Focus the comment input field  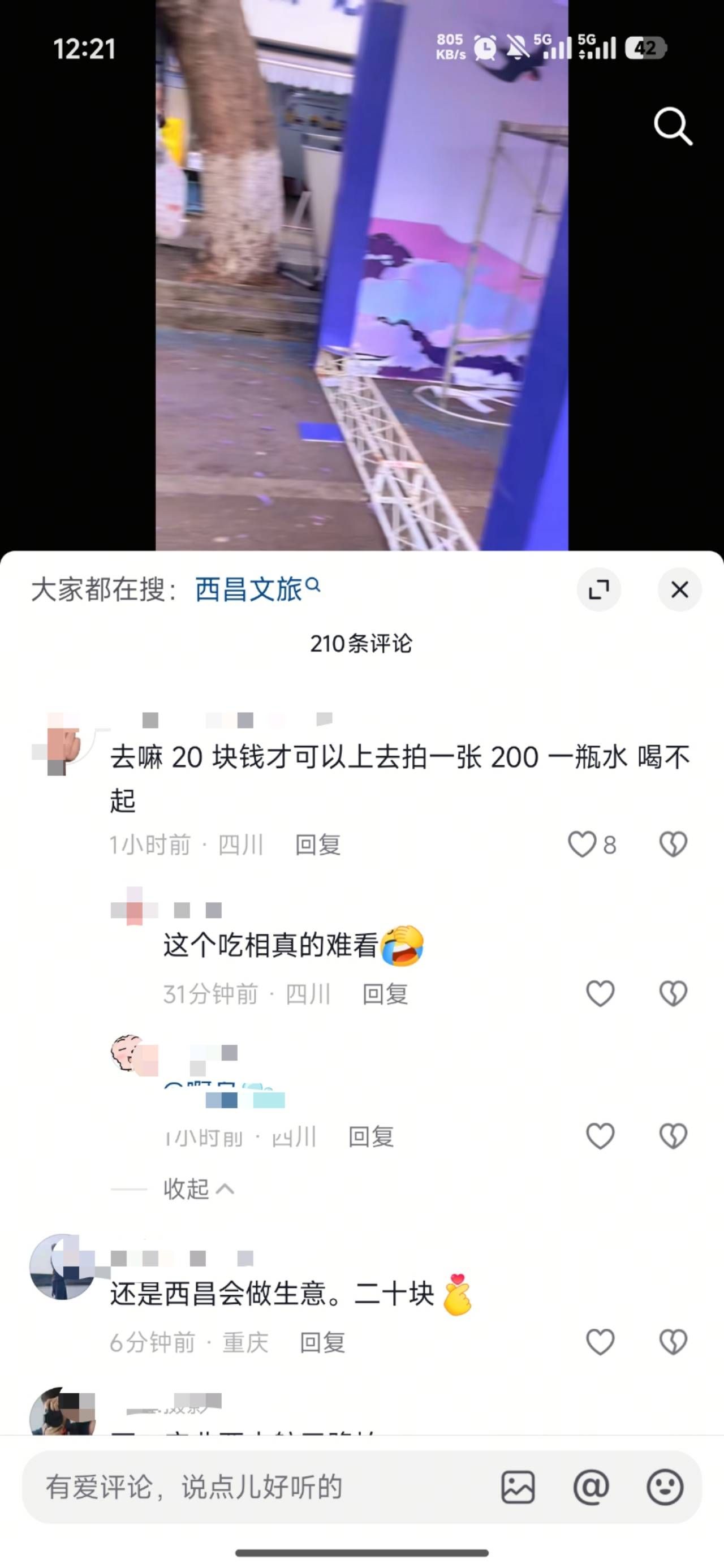pos(244,1487)
